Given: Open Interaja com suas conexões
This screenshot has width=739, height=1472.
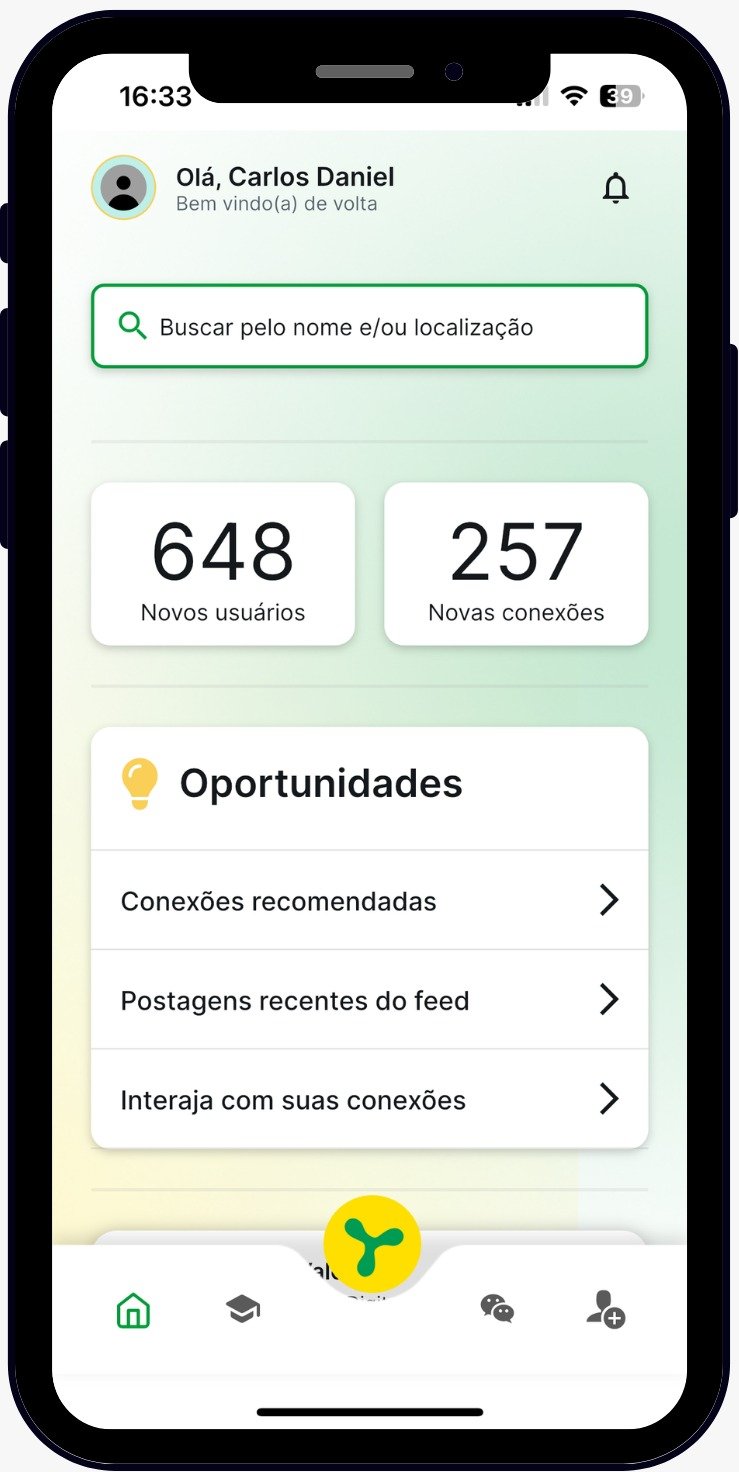Looking at the screenshot, I should 370,1100.
